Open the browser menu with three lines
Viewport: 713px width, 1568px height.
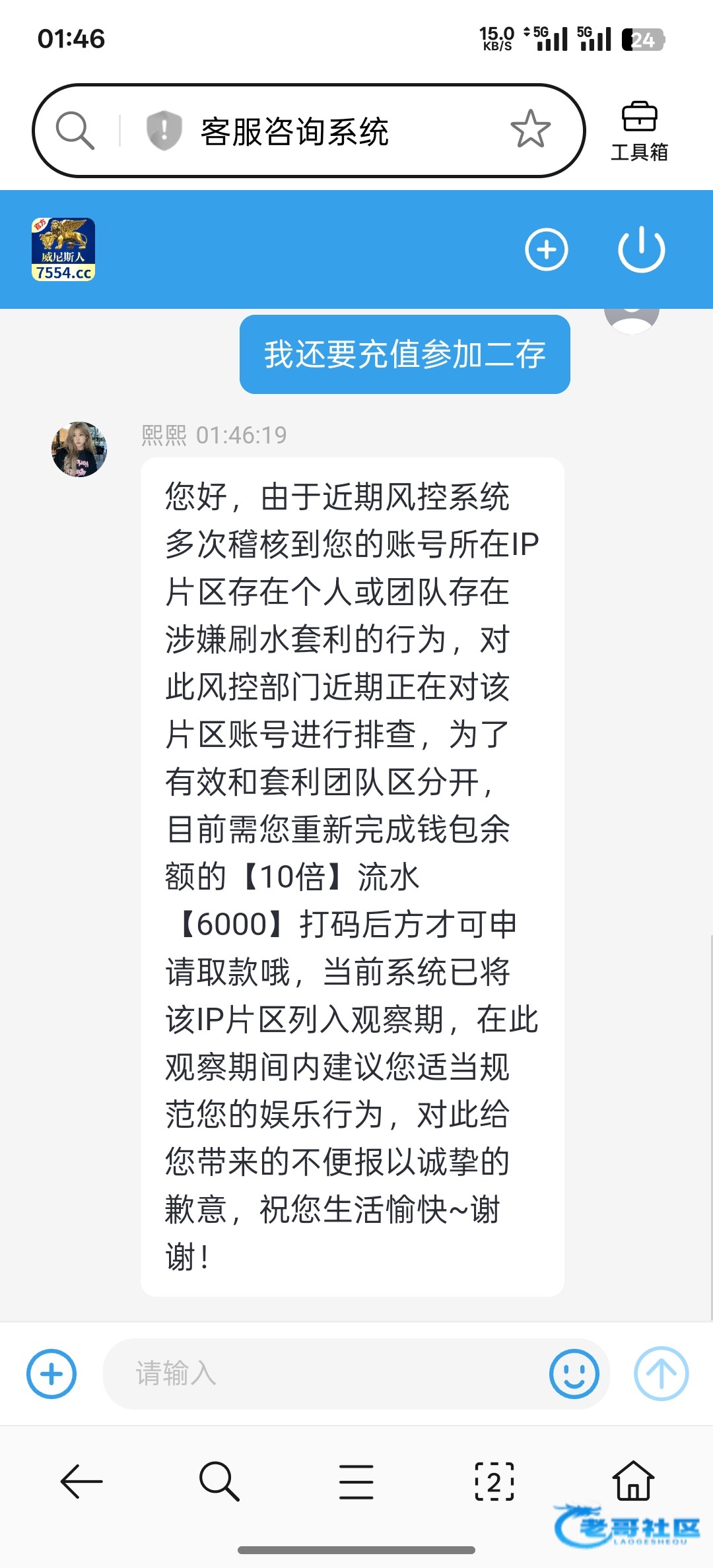coord(356,1482)
